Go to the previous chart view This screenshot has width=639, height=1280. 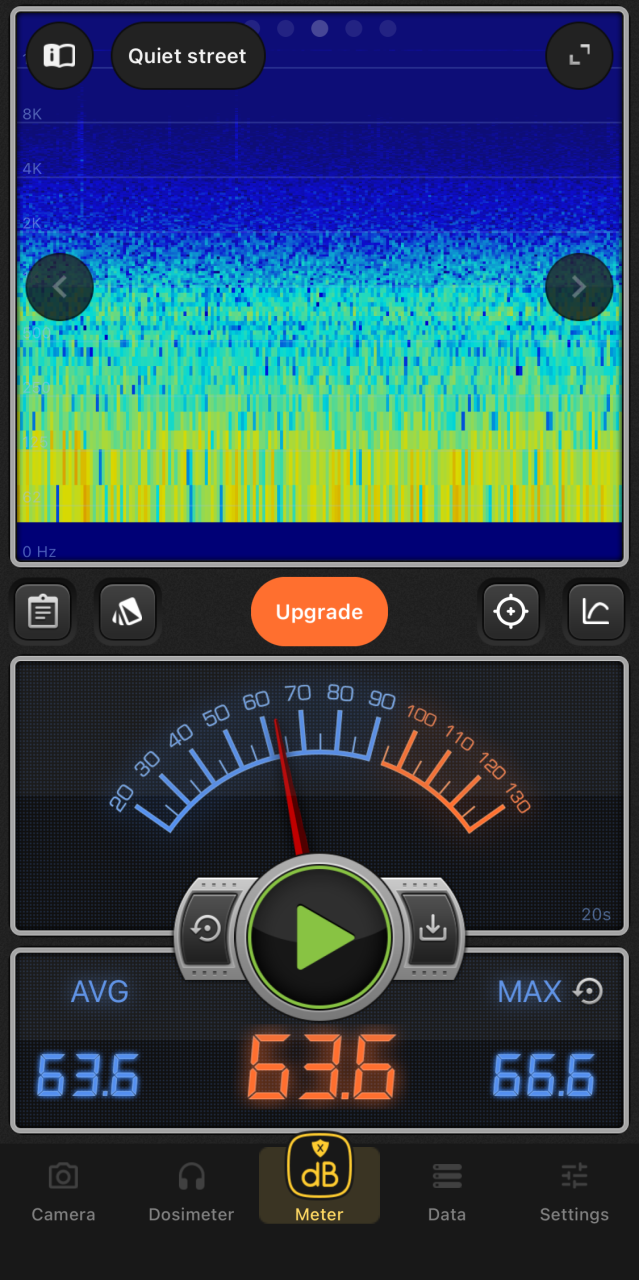[60, 287]
